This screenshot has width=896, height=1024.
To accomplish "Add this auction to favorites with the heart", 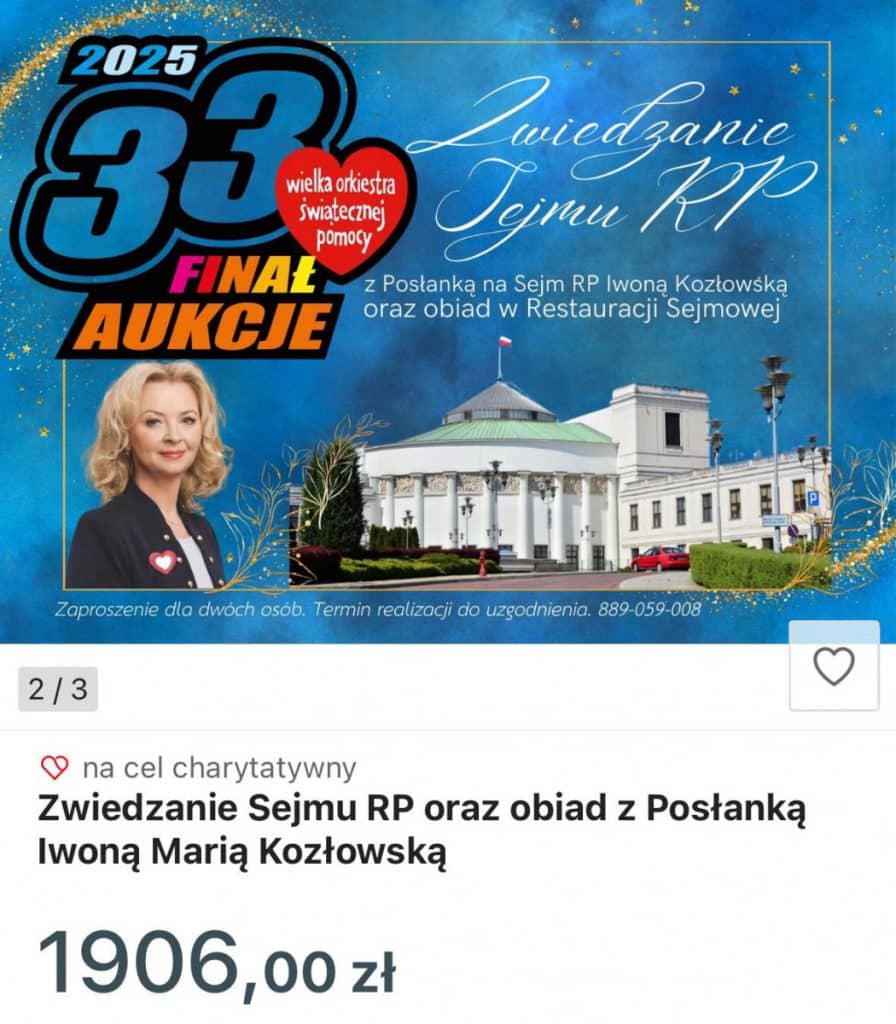I will 833,667.
